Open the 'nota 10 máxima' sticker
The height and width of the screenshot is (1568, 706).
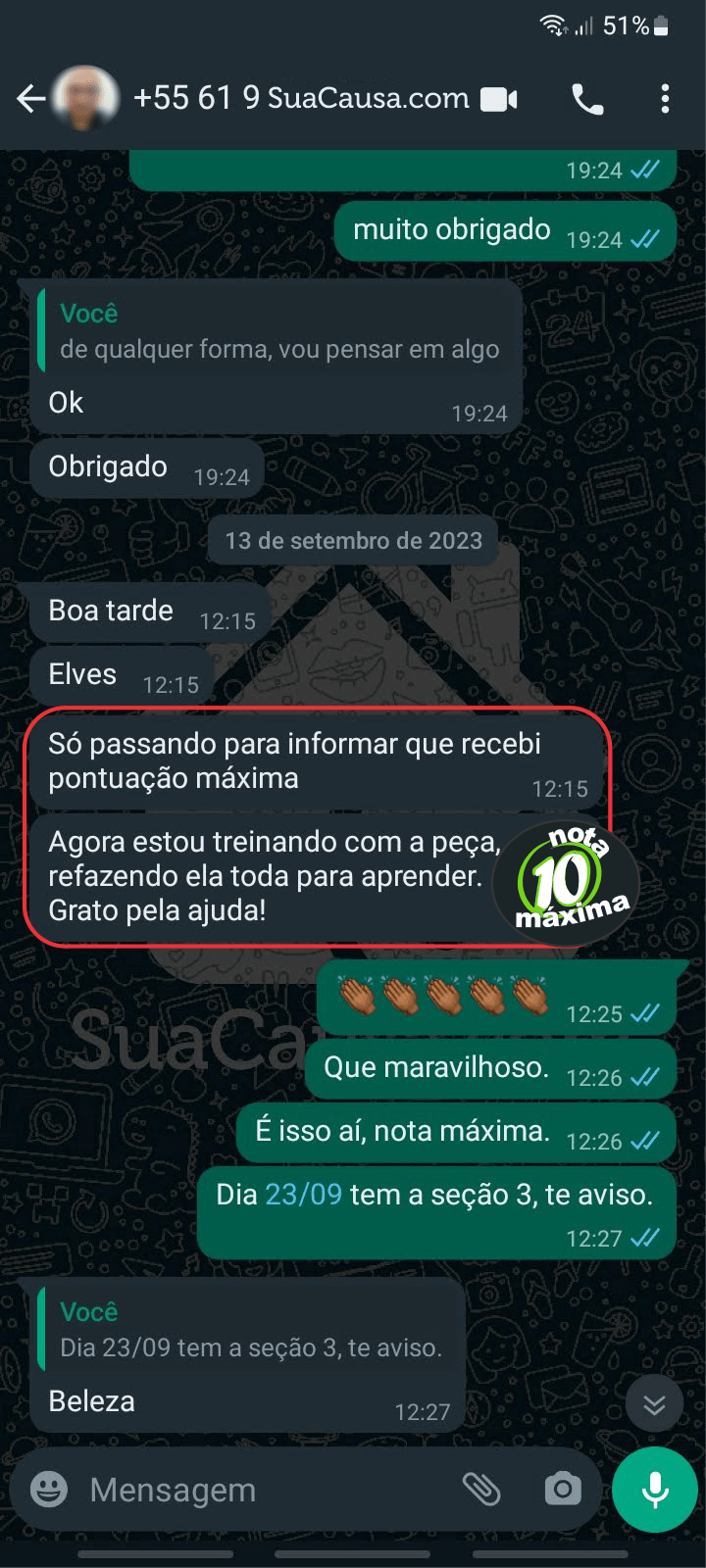point(567,882)
